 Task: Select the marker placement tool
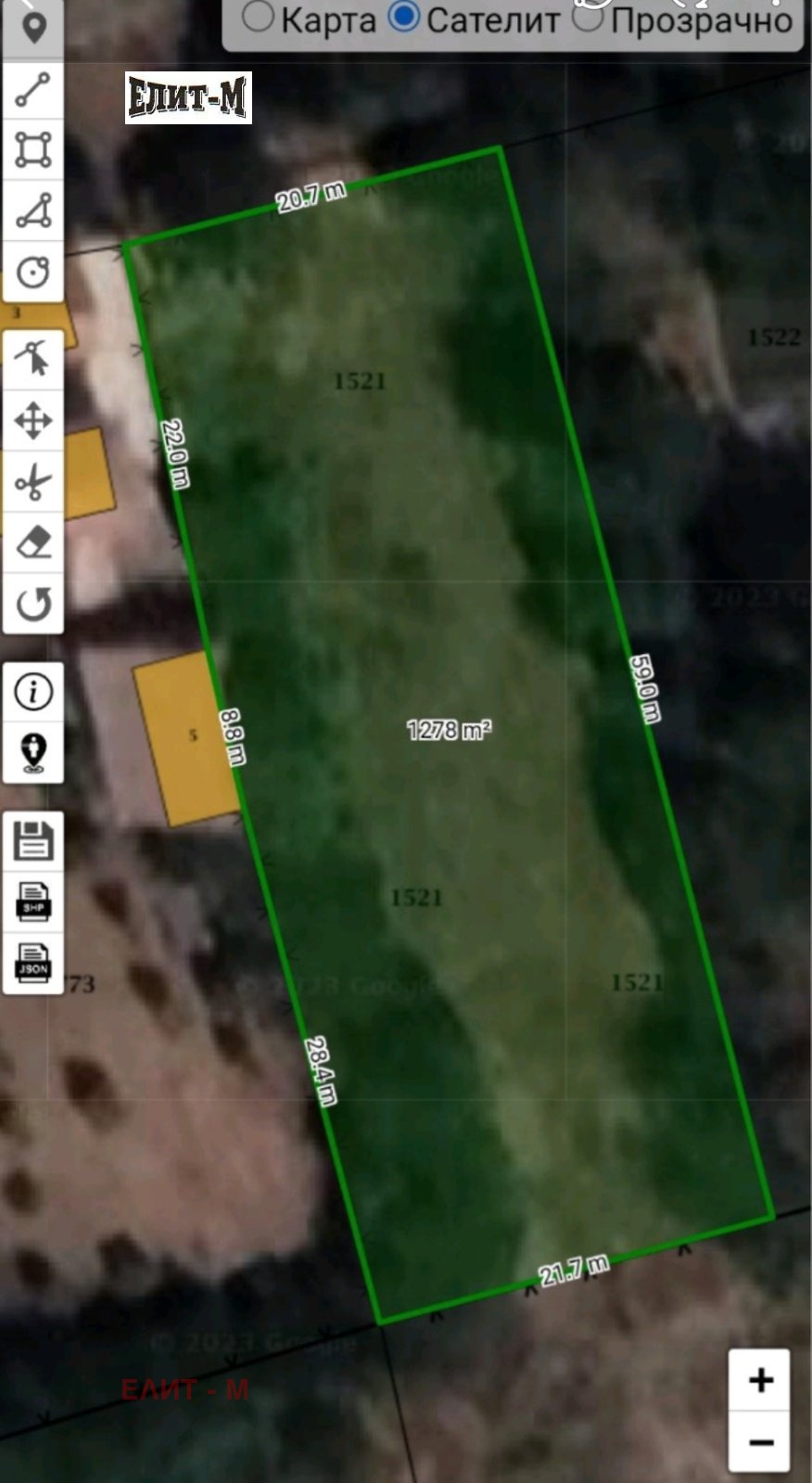33,28
